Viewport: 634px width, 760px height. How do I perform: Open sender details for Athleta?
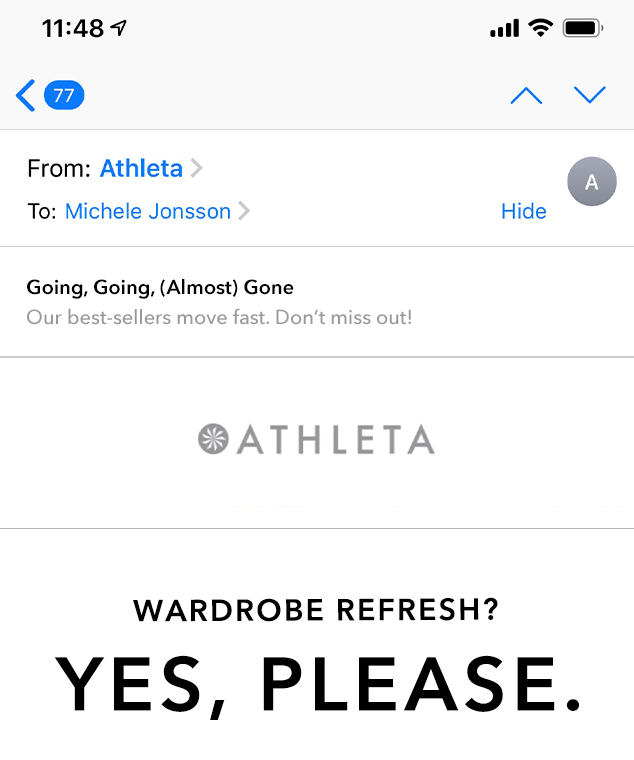coord(141,168)
